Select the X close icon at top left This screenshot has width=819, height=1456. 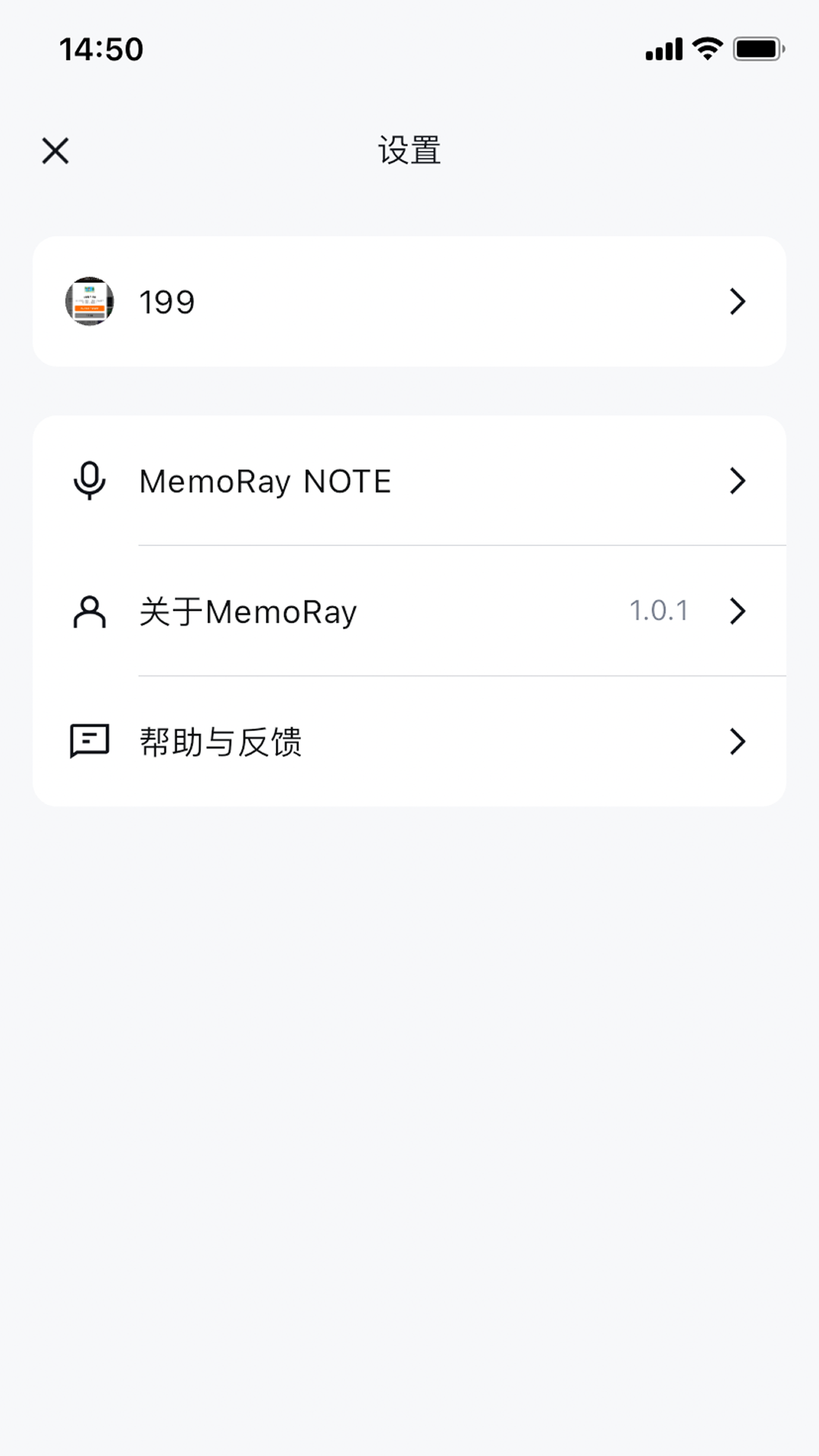pyautogui.click(x=55, y=150)
